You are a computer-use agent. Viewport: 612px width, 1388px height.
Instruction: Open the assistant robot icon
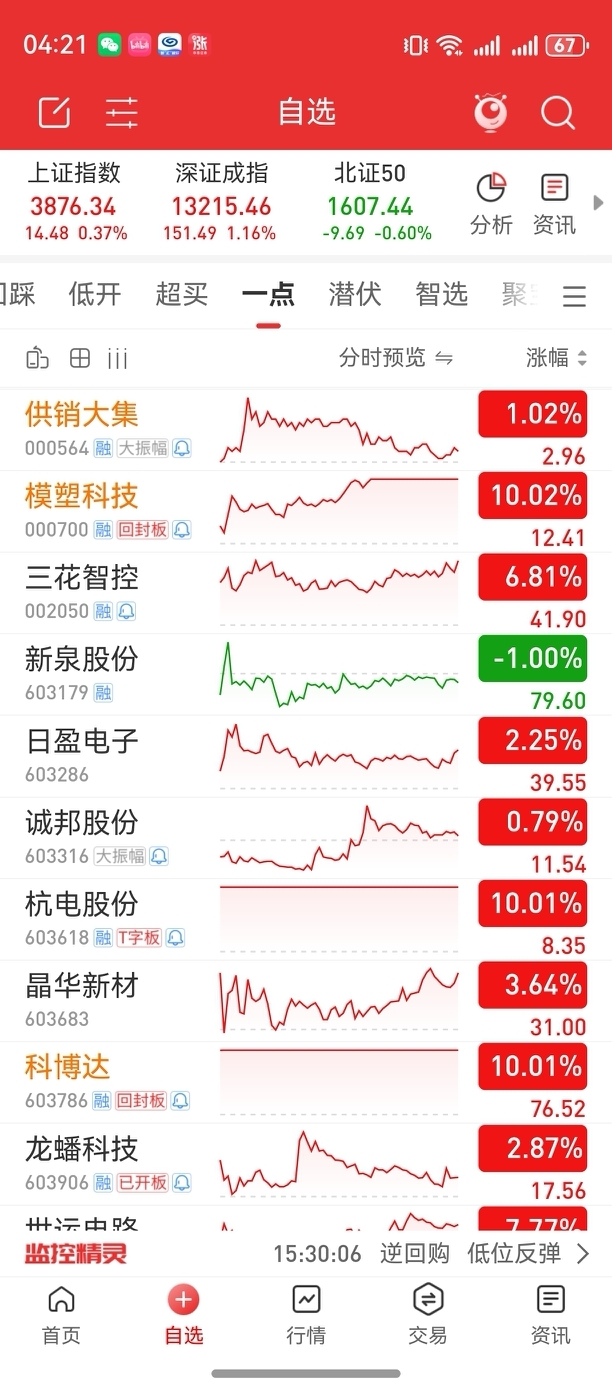pyautogui.click(x=490, y=112)
